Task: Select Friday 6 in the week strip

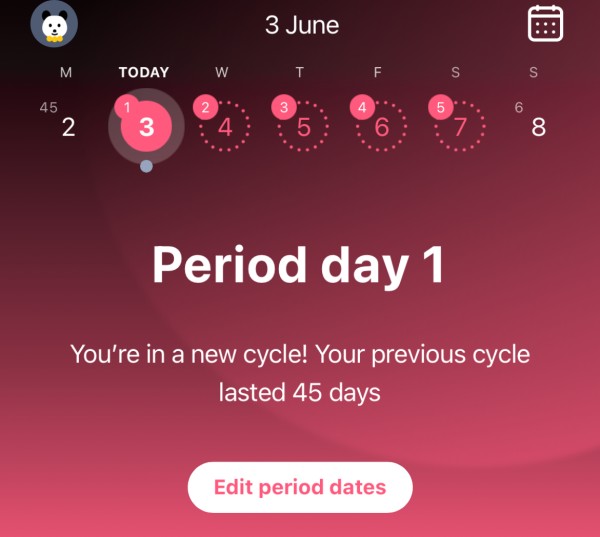Action: click(x=382, y=127)
